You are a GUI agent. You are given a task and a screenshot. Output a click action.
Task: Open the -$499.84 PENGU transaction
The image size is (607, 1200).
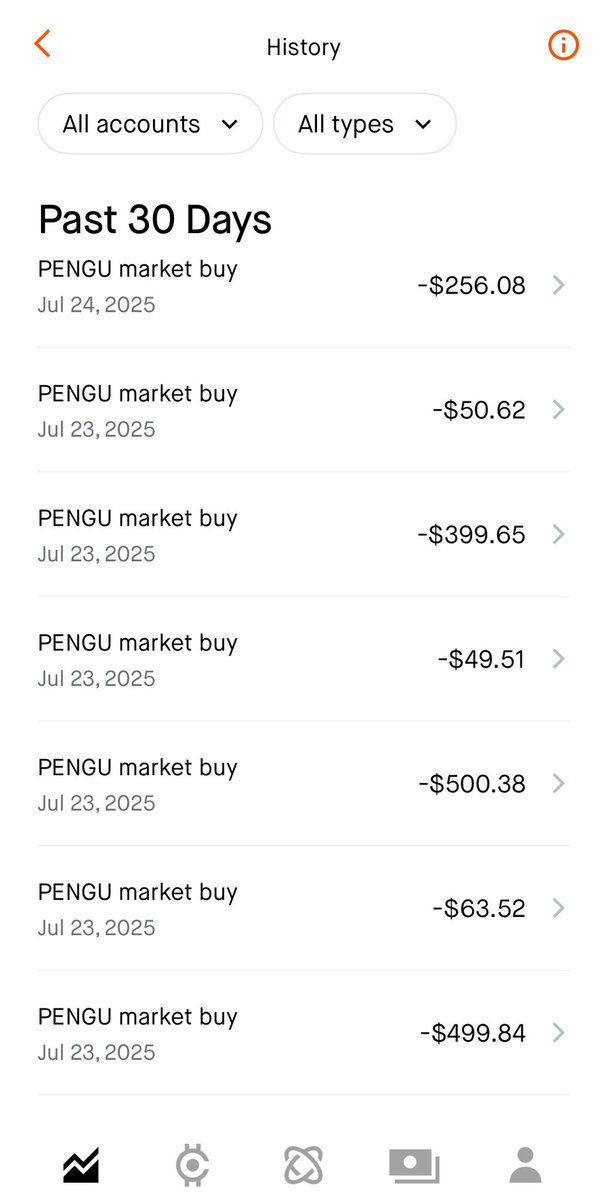[x=303, y=1033]
